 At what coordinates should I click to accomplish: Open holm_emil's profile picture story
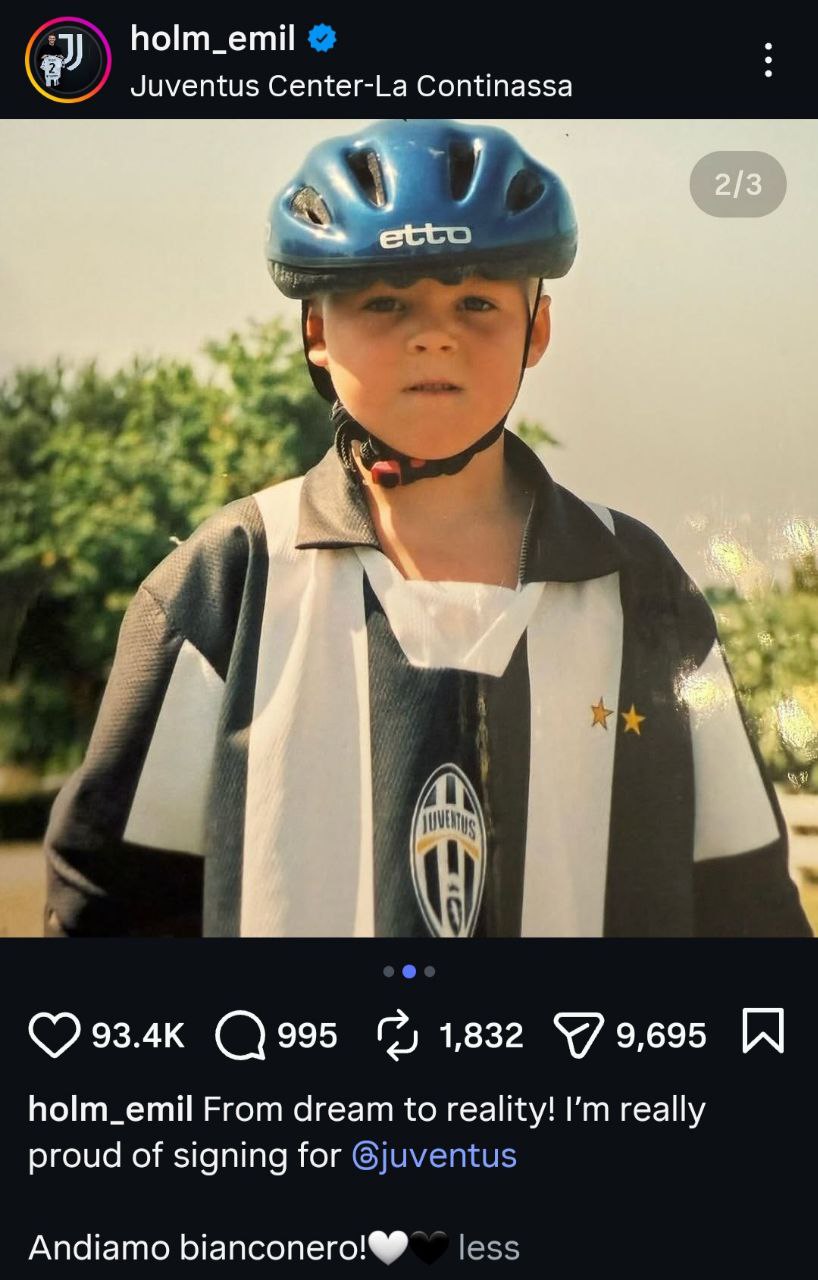tap(67, 60)
